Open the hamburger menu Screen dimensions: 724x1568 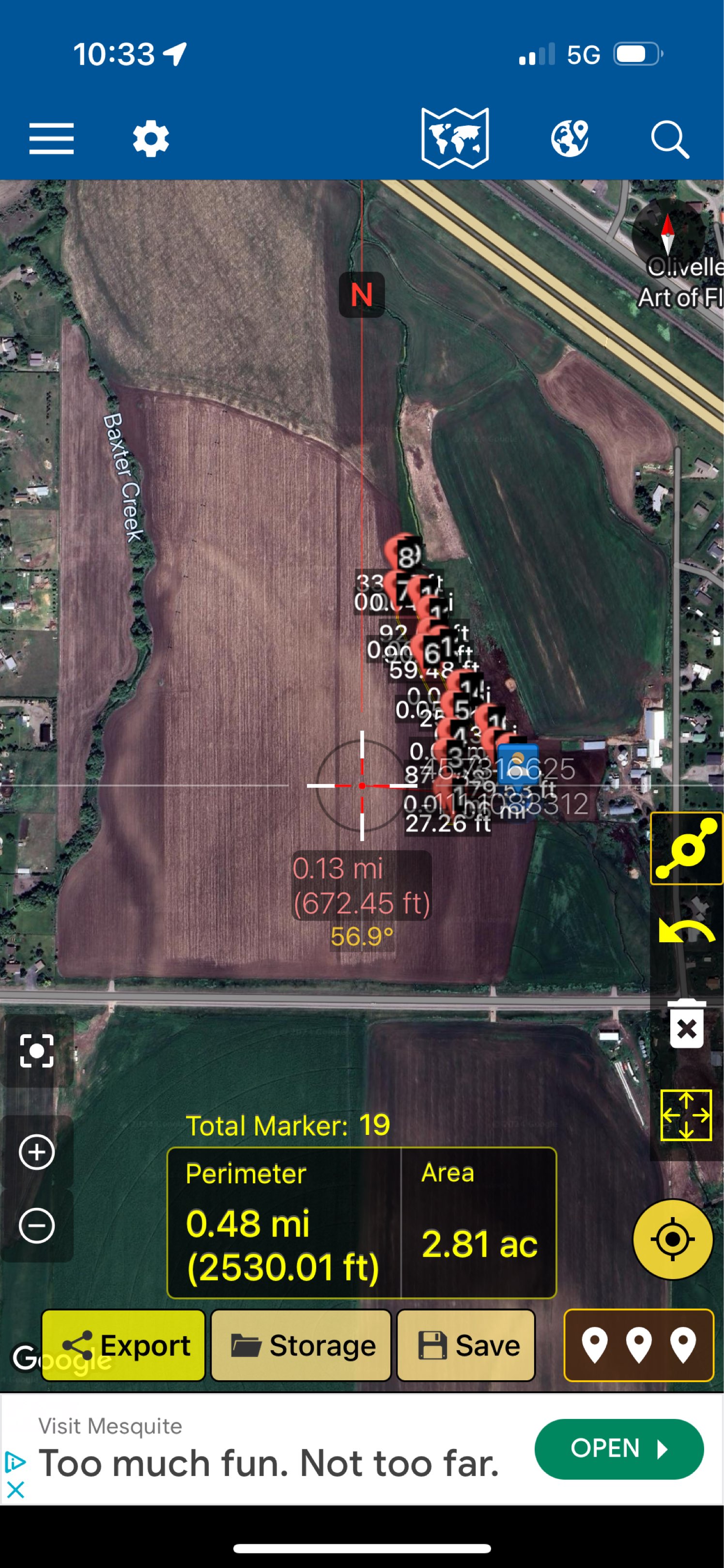(52, 139)
